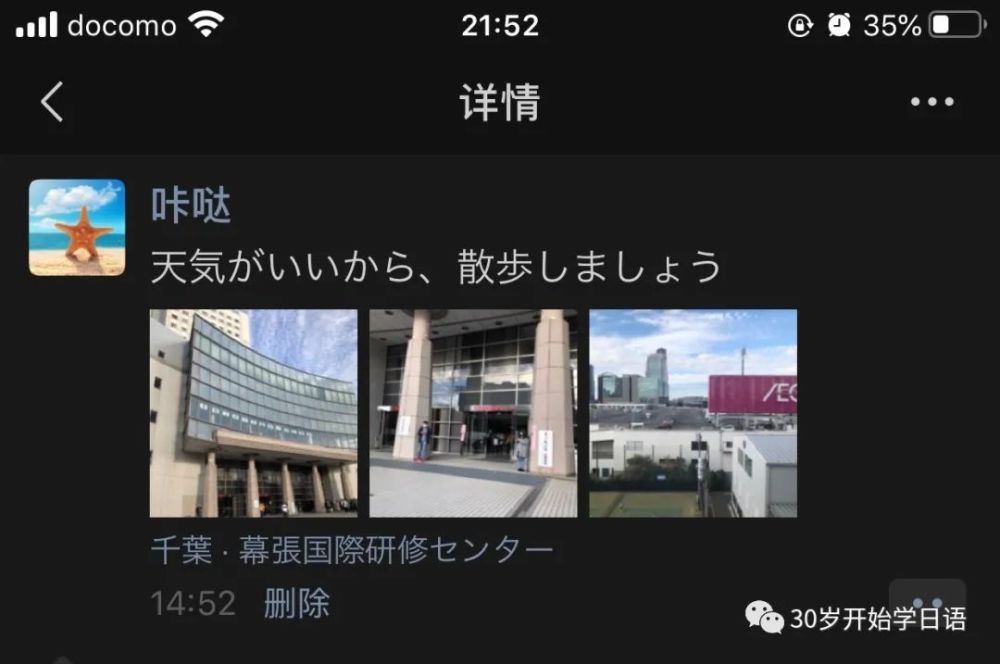1000x664 pixels.
Task: Open the skyline photo with the pink sign
Action: pyautogui.click(x=693, y=413)
